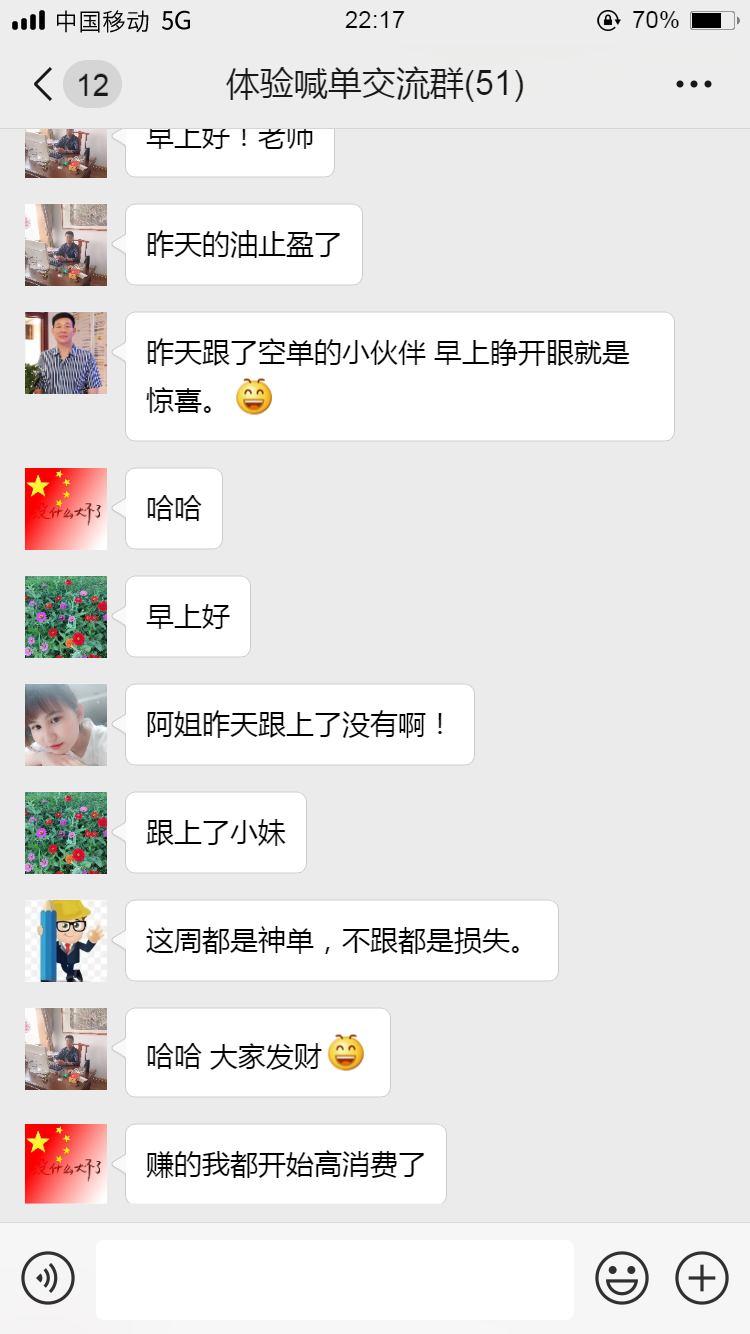View avatar of sender of '昨天的油止盈了'
The width and height of the screenshot is (750, 1334).
coord(66,245)
